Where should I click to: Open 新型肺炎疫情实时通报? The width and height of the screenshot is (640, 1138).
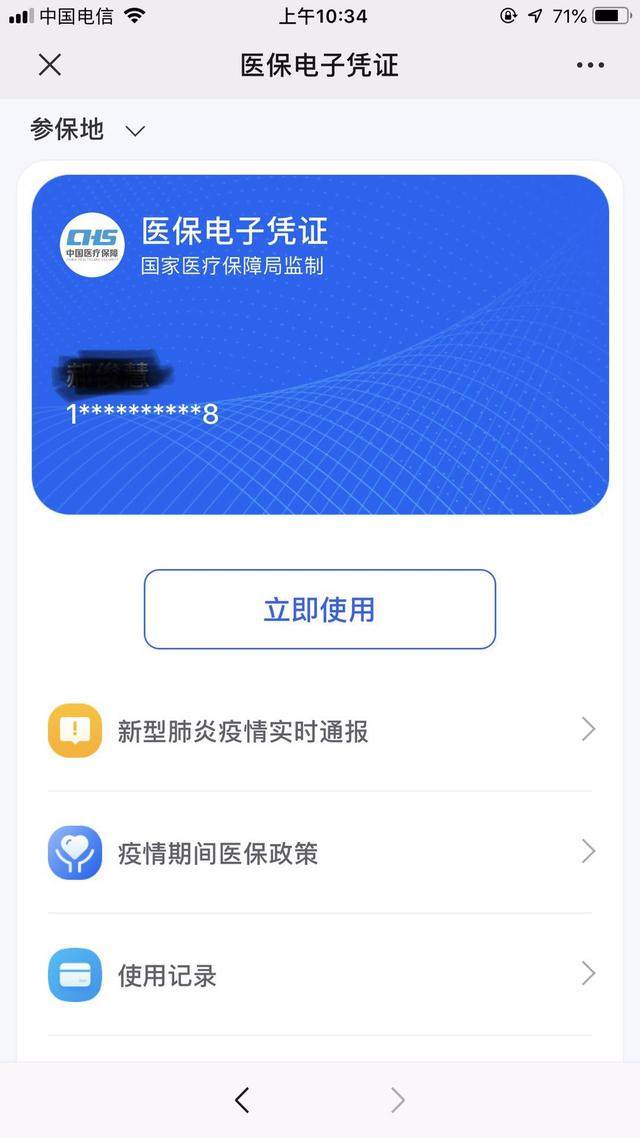320,731
